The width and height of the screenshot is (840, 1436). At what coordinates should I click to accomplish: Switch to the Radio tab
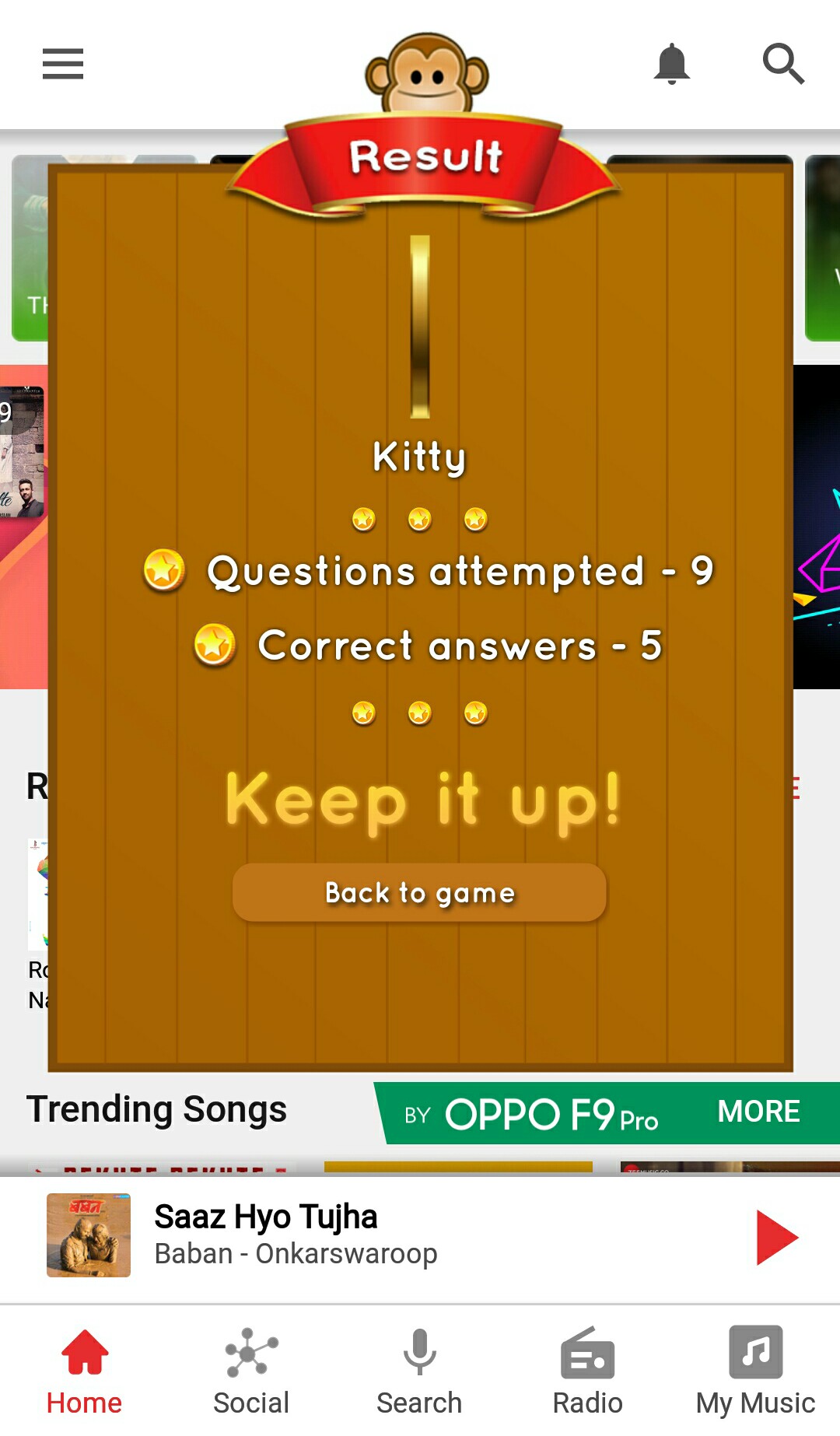pos(587,1371)
